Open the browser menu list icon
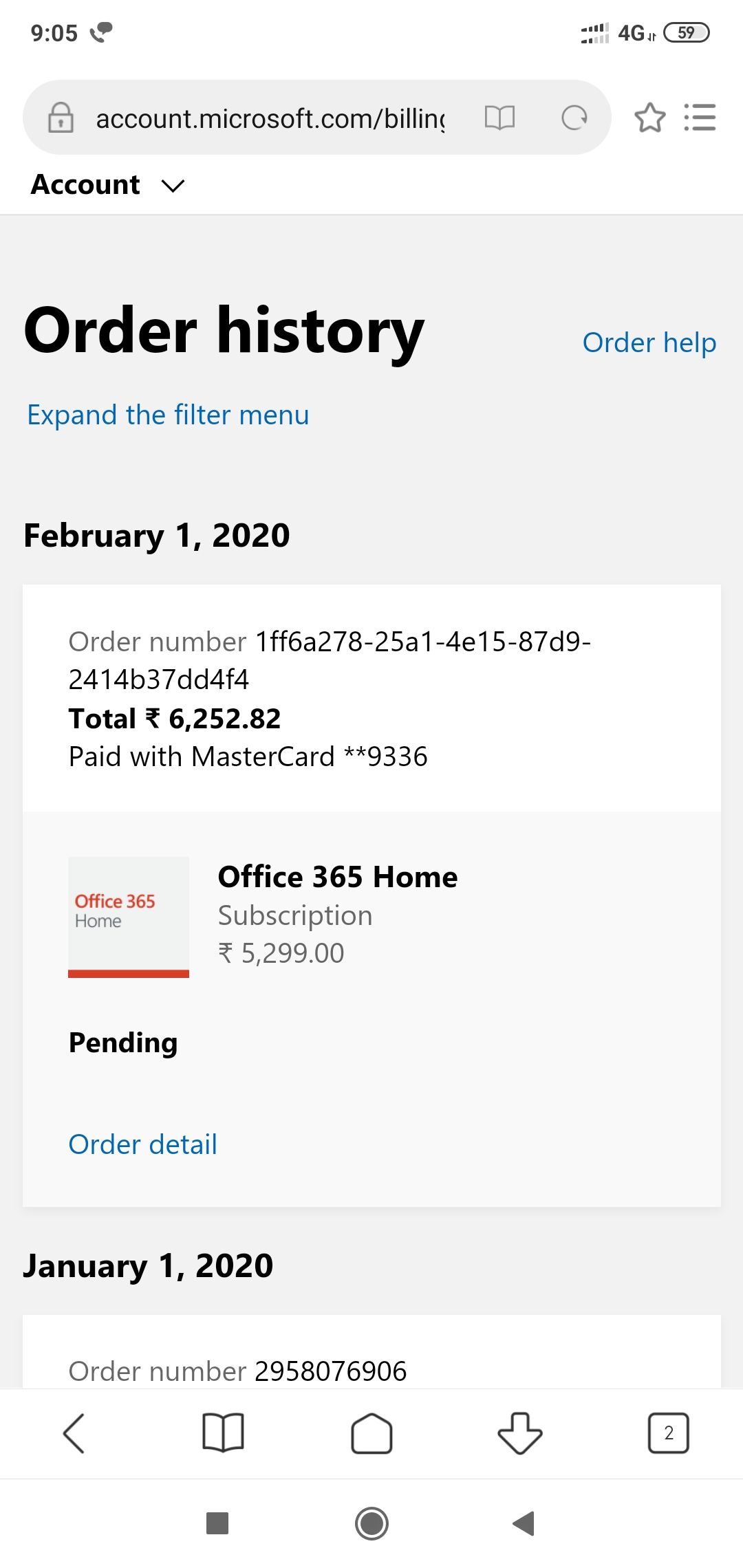 point(700,118)
